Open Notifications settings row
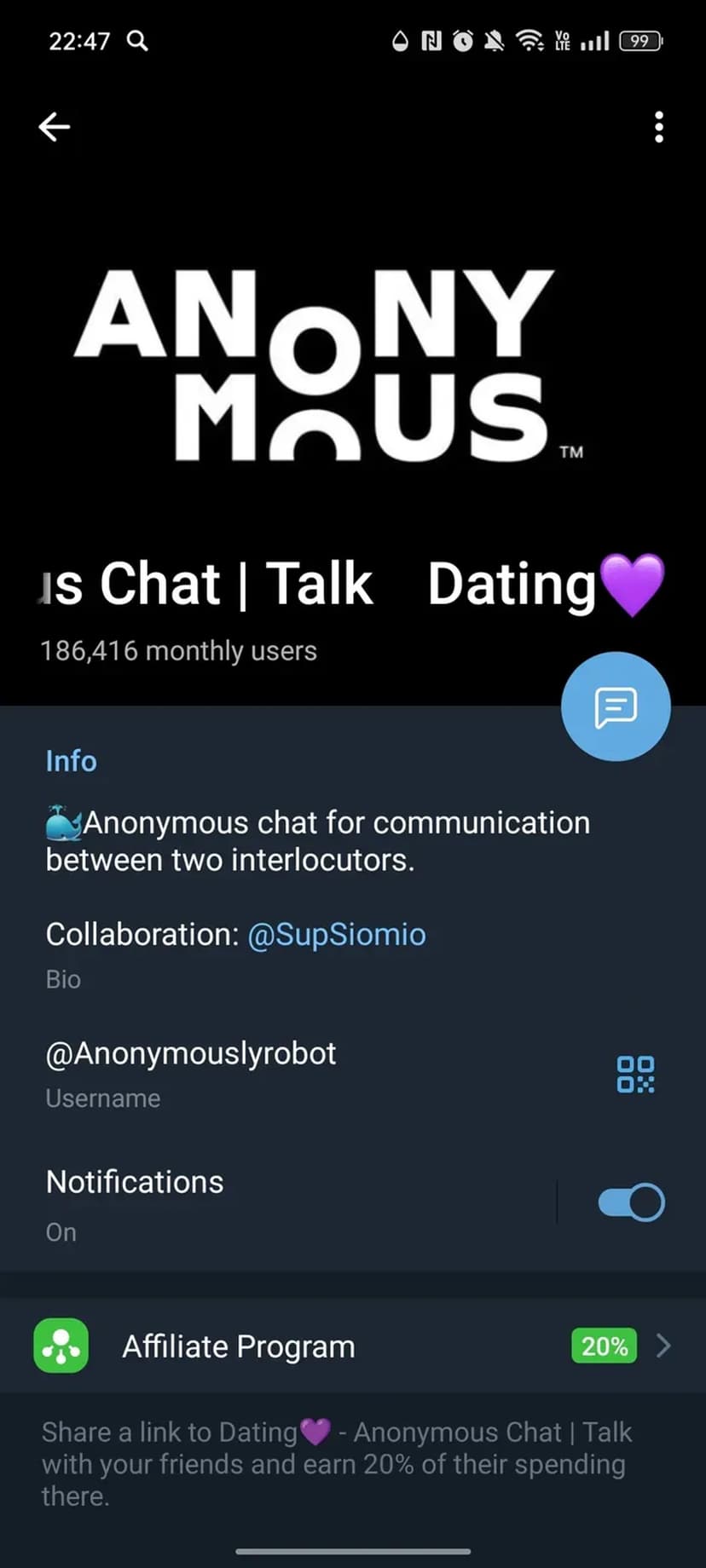The image size is (706, 1568). tap(256, 1202)
